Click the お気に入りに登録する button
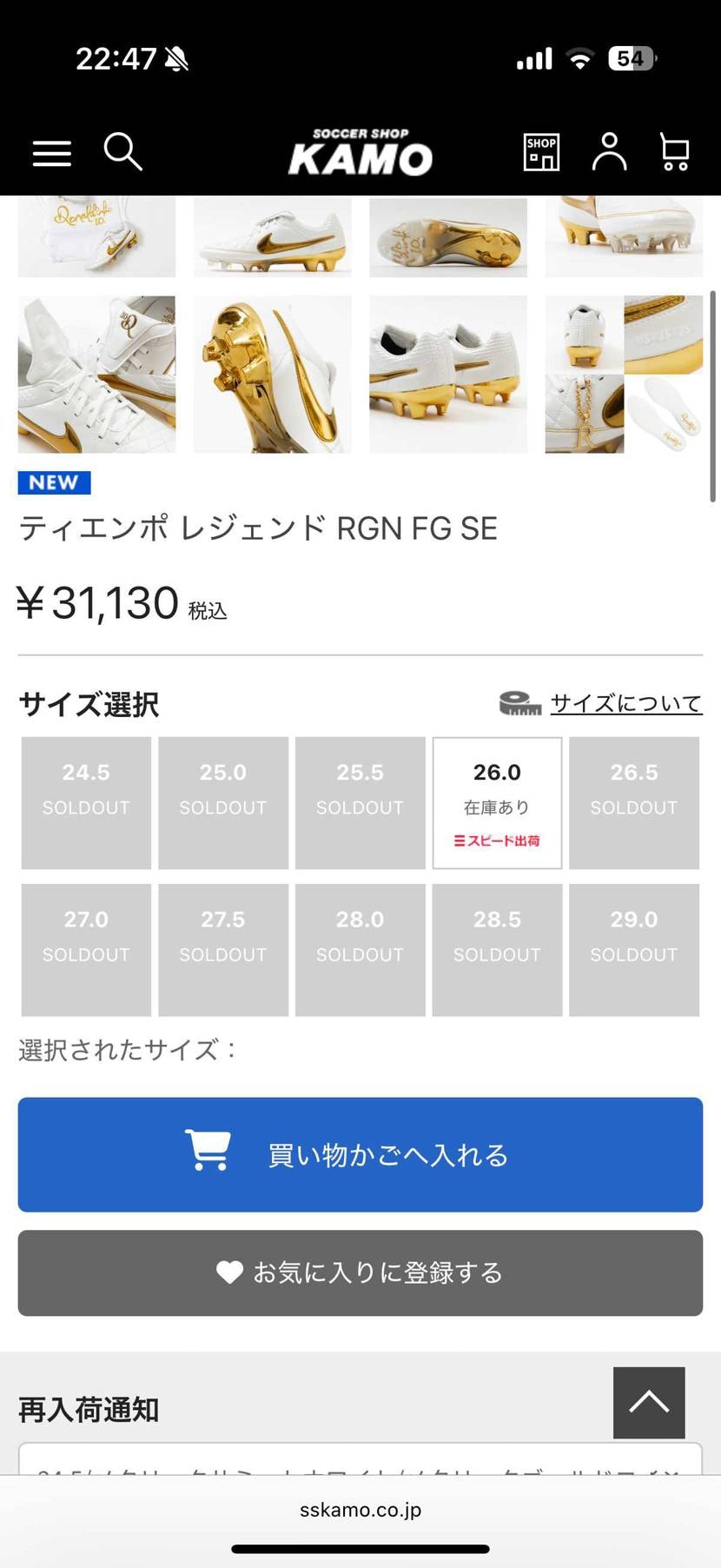This screenshot has height=1568, width=721. coord(360,1272)
